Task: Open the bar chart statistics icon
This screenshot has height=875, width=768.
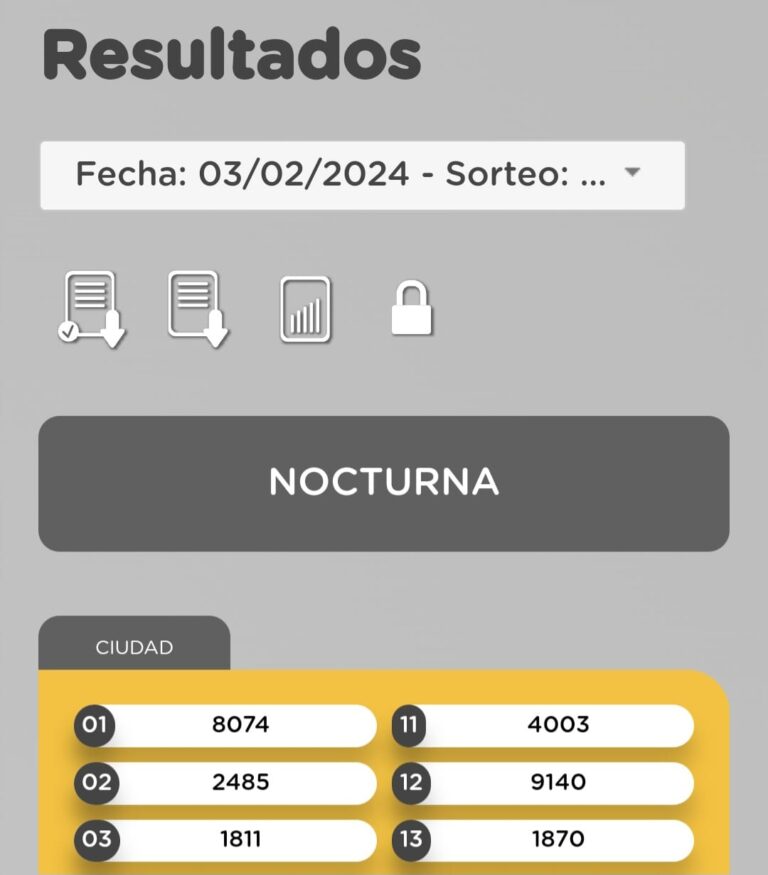Action: pyautogui.click(x=305, y=309)
